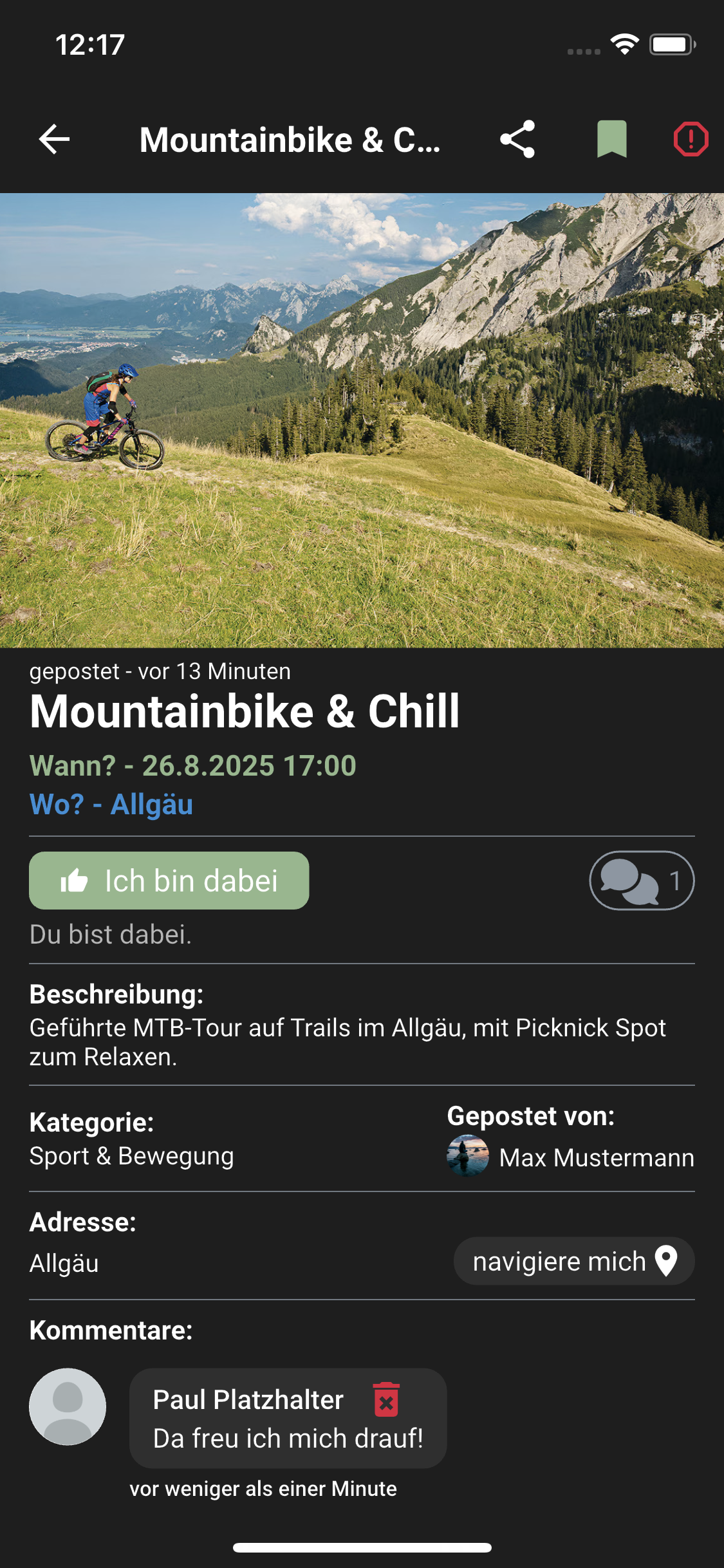Open the mountain bike event photo
Image resolution: width=724 pixels, height=1568 pixels.
[x=362, y=420]
